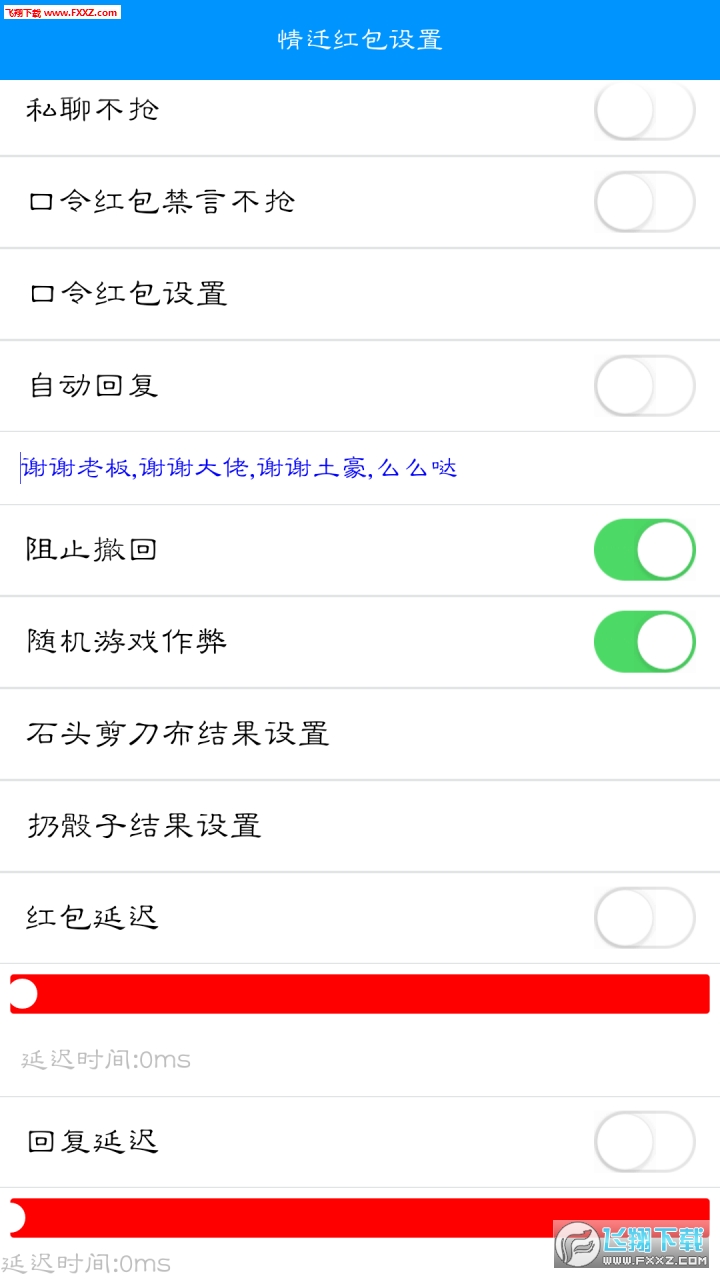Activate the 回复延迟 switch
This screenshot has height=1280, width=720.
(644, 1140)
